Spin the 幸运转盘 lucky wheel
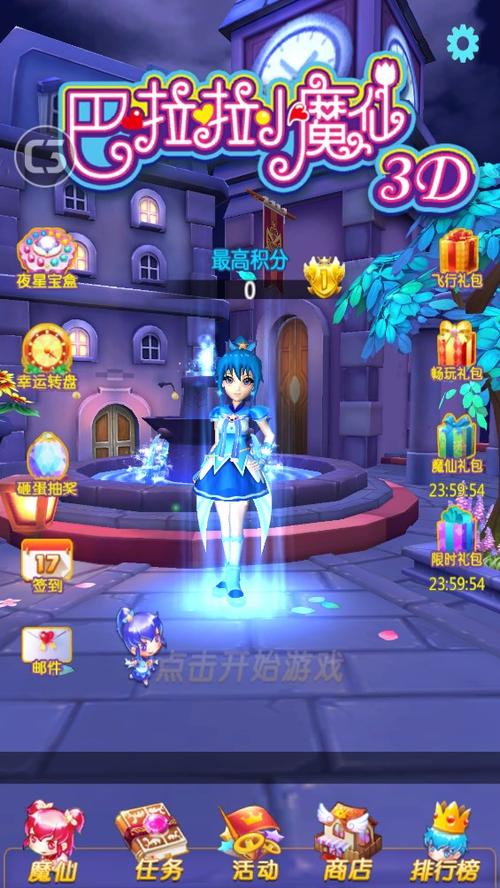 pos(47,357)
